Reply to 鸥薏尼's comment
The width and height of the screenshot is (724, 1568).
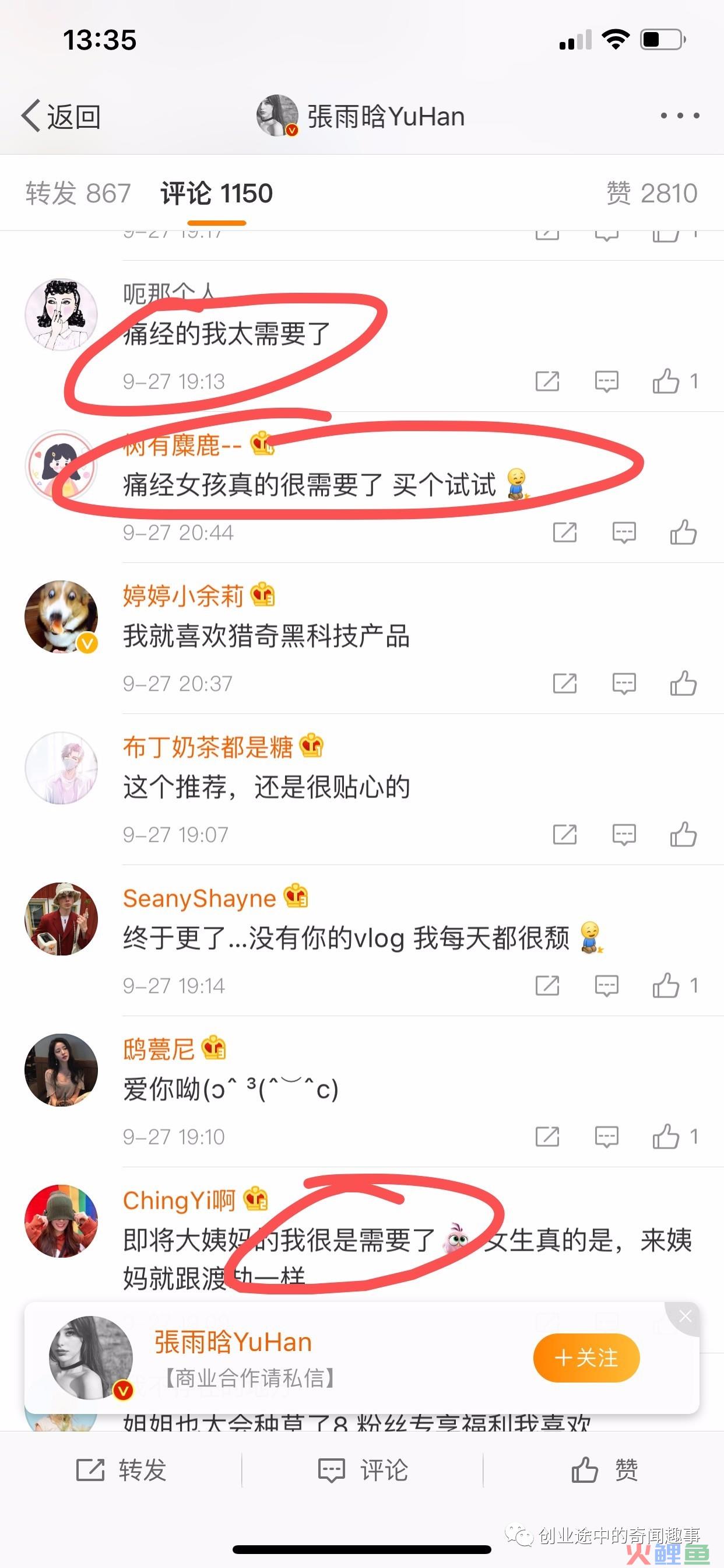[x=606, y=1136]
